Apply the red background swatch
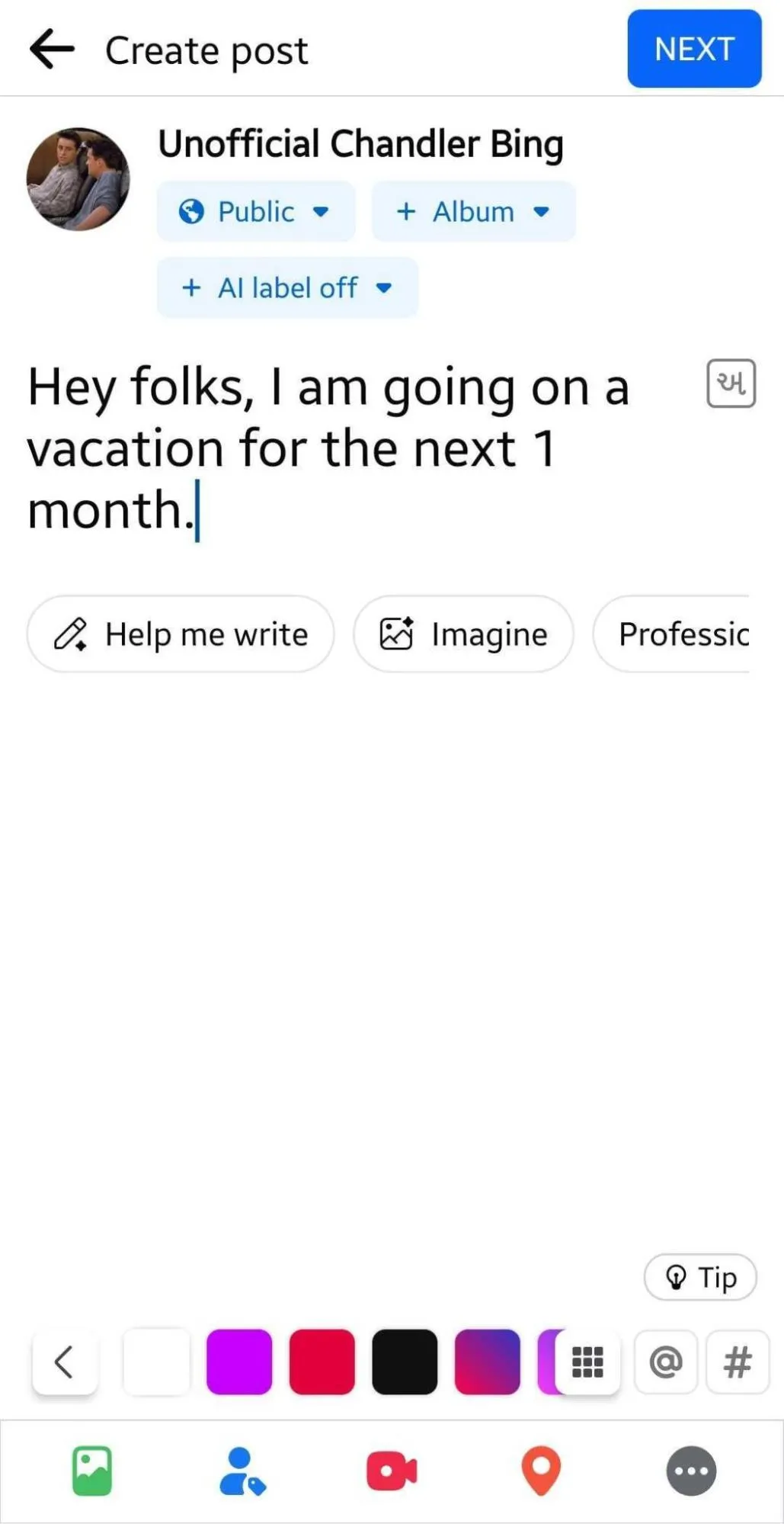Viewport: 784px width, 1524px height. click(x=322, y=1362)
